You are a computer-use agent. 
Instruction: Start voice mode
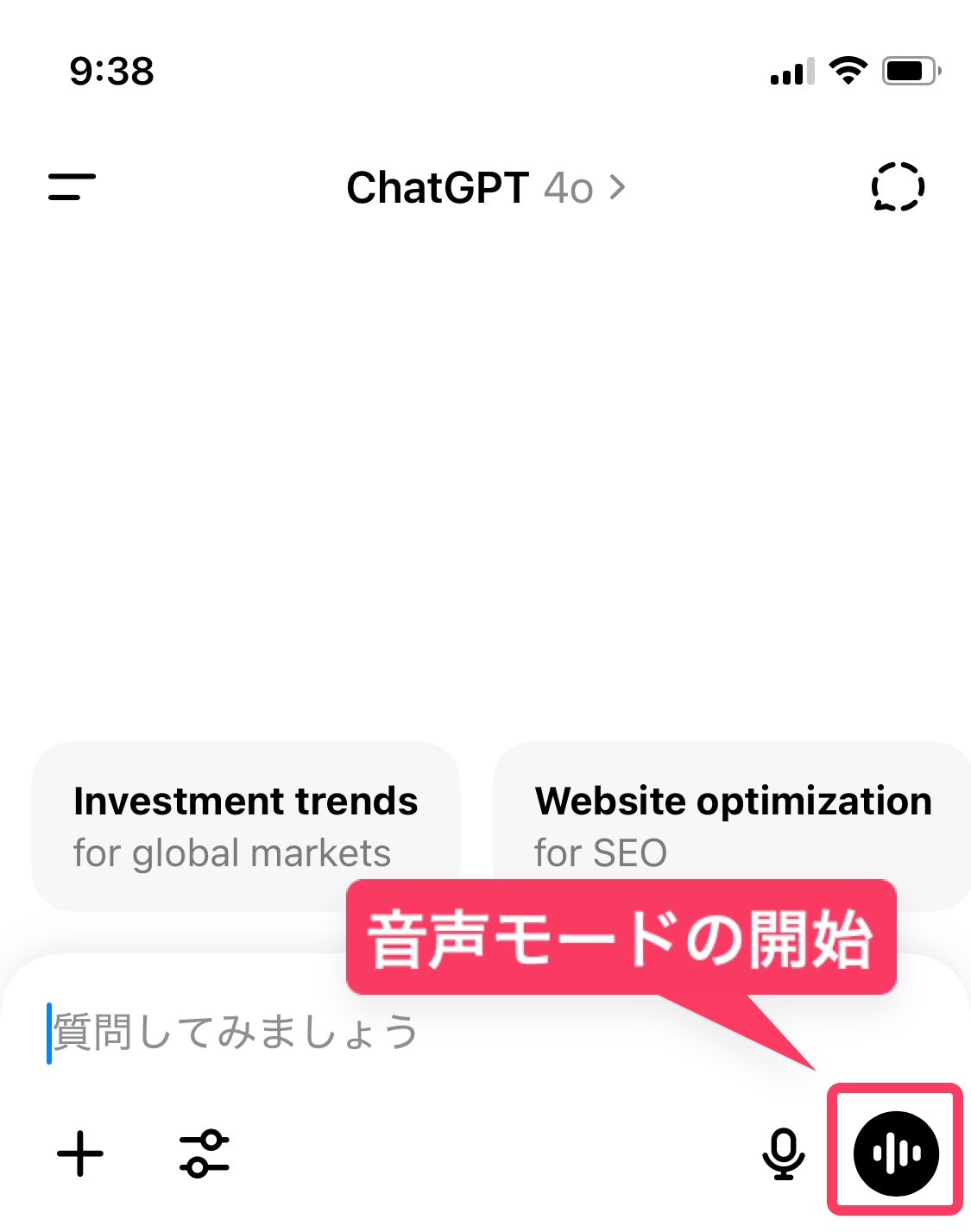896,1153
